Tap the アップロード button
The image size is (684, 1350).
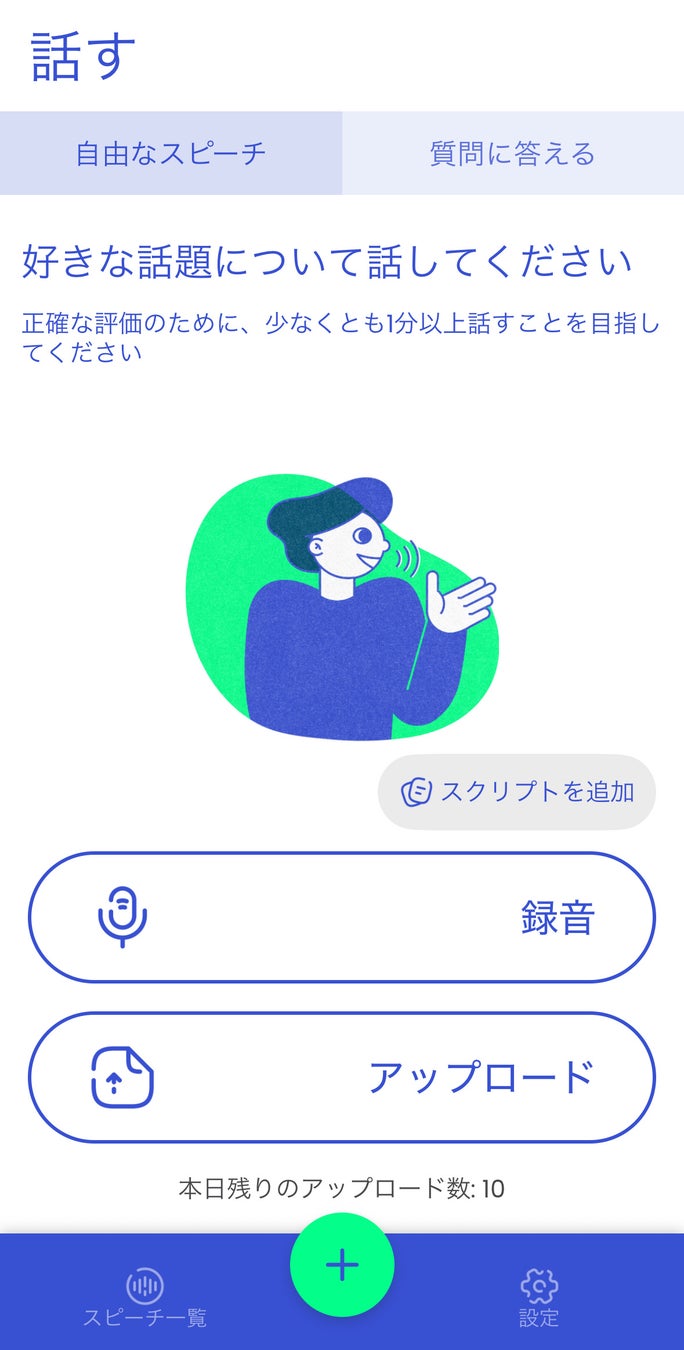click(x=342, y=1077)
